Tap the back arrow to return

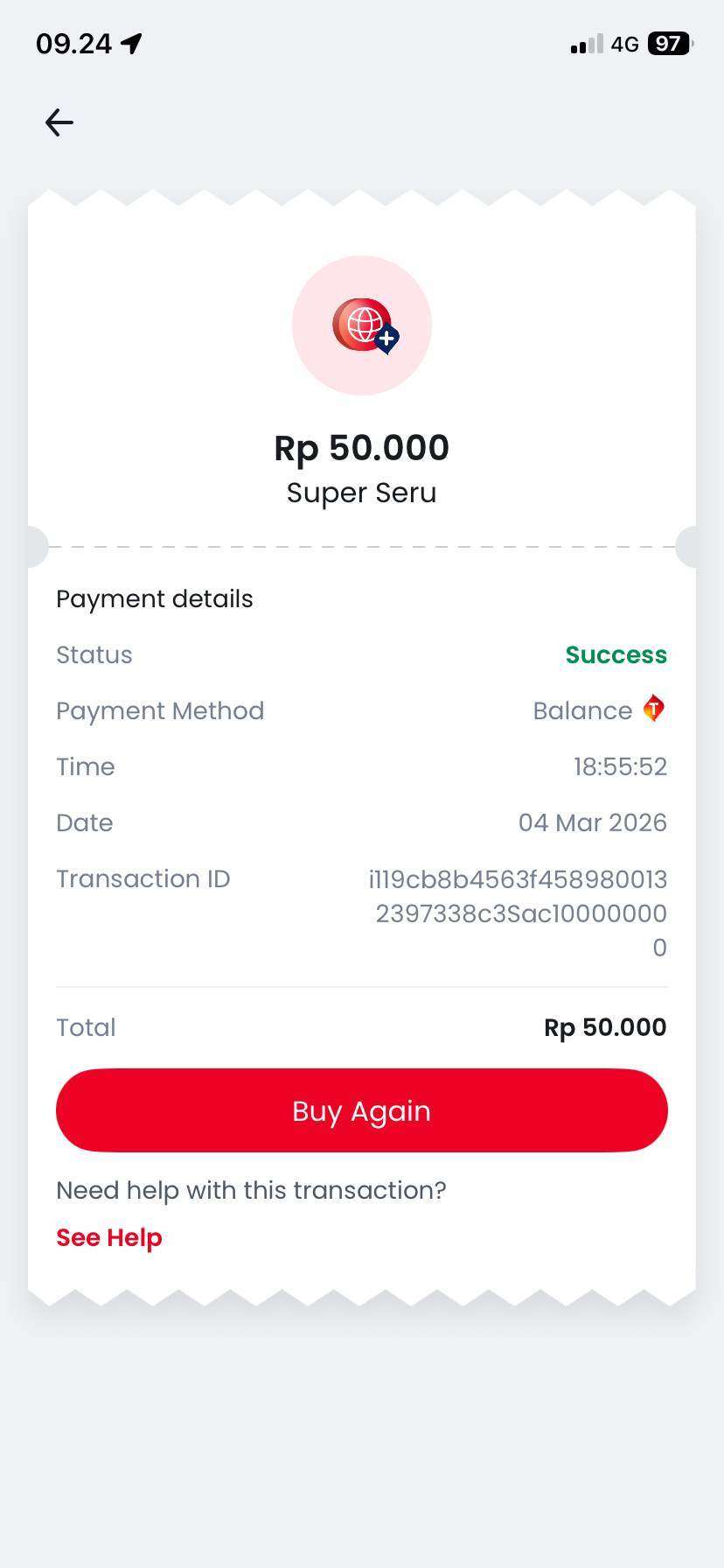(59, 122)
